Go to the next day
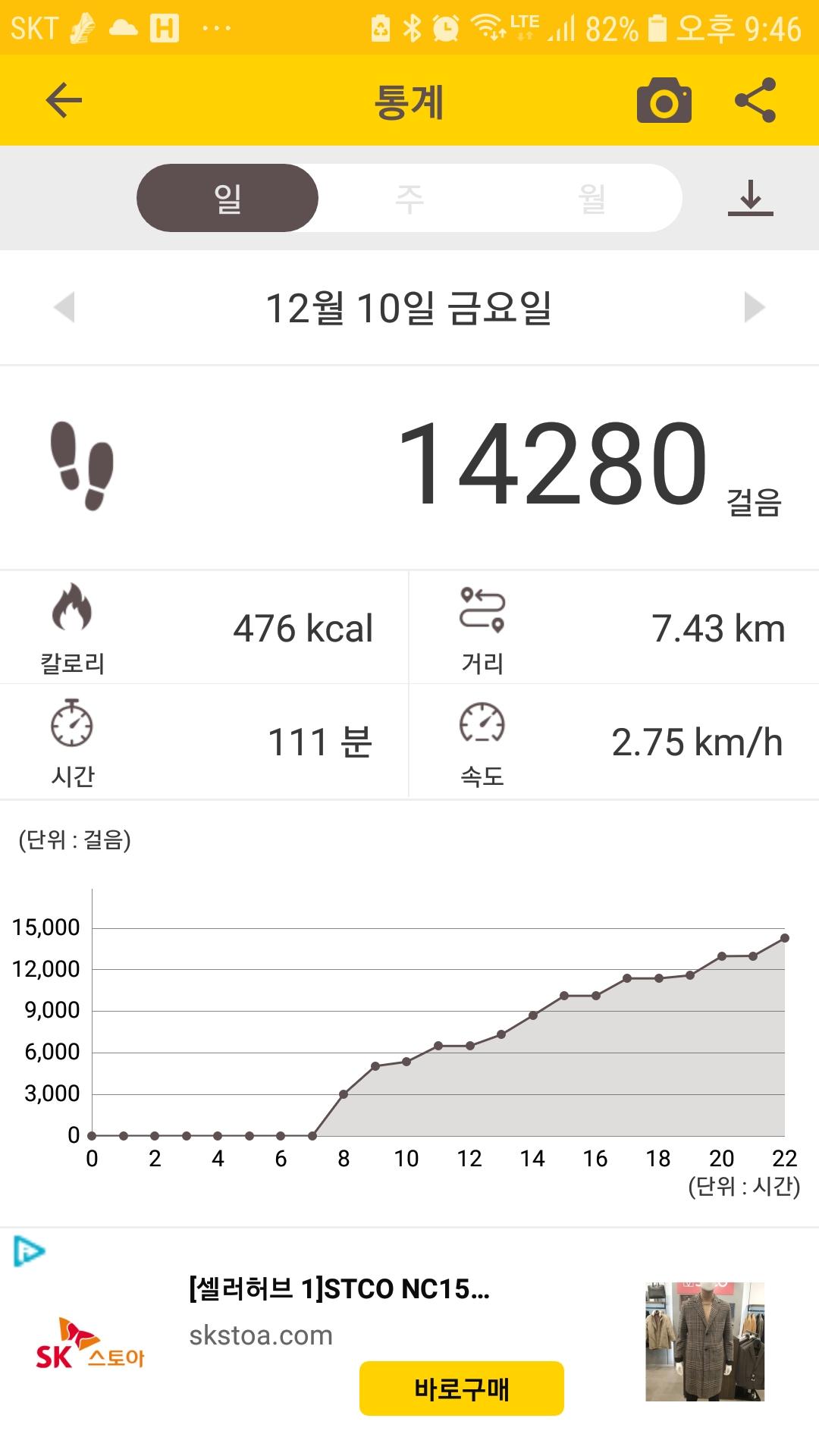This screenshot has width=819, height=1456. coord(755,307)
